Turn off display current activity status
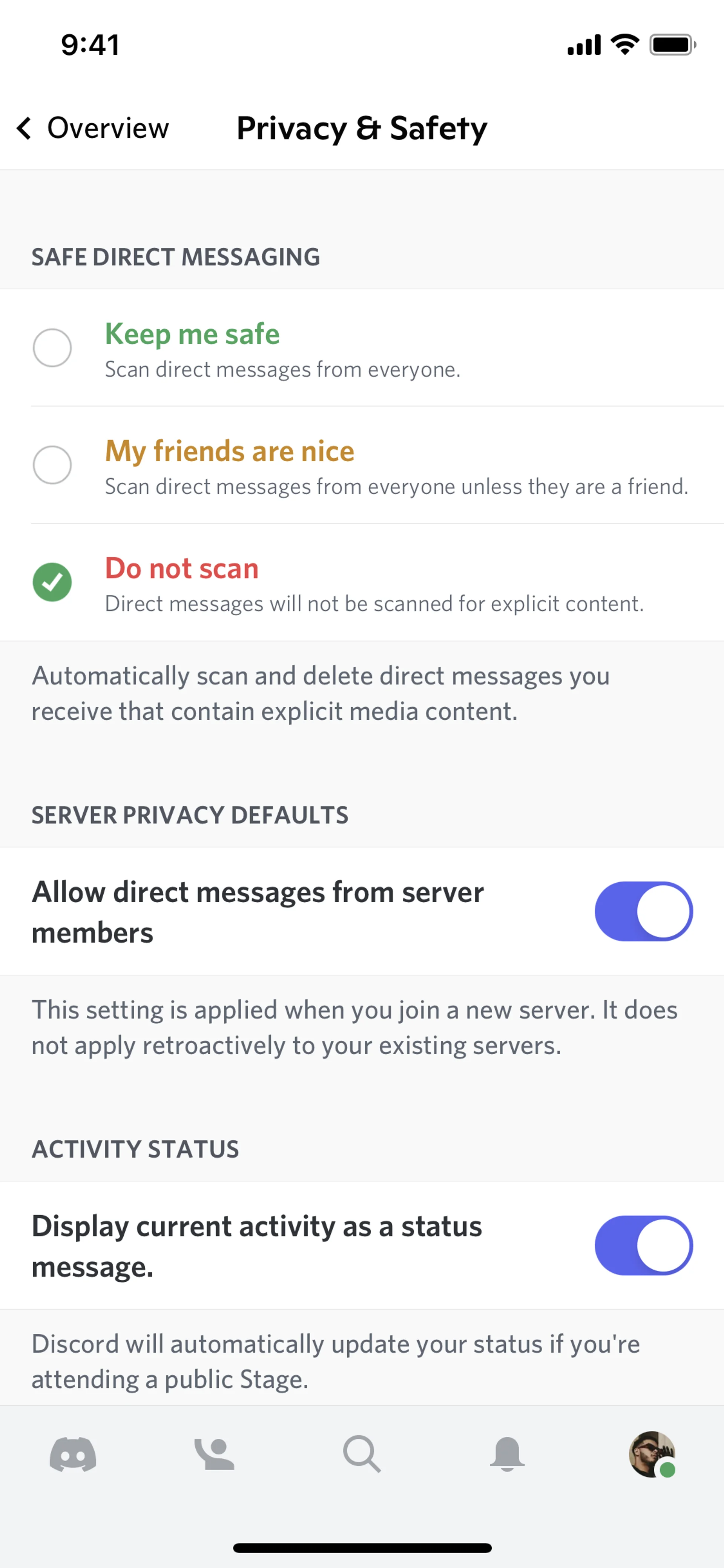This screenshot has width=724, height=1568. [643, 1245]
